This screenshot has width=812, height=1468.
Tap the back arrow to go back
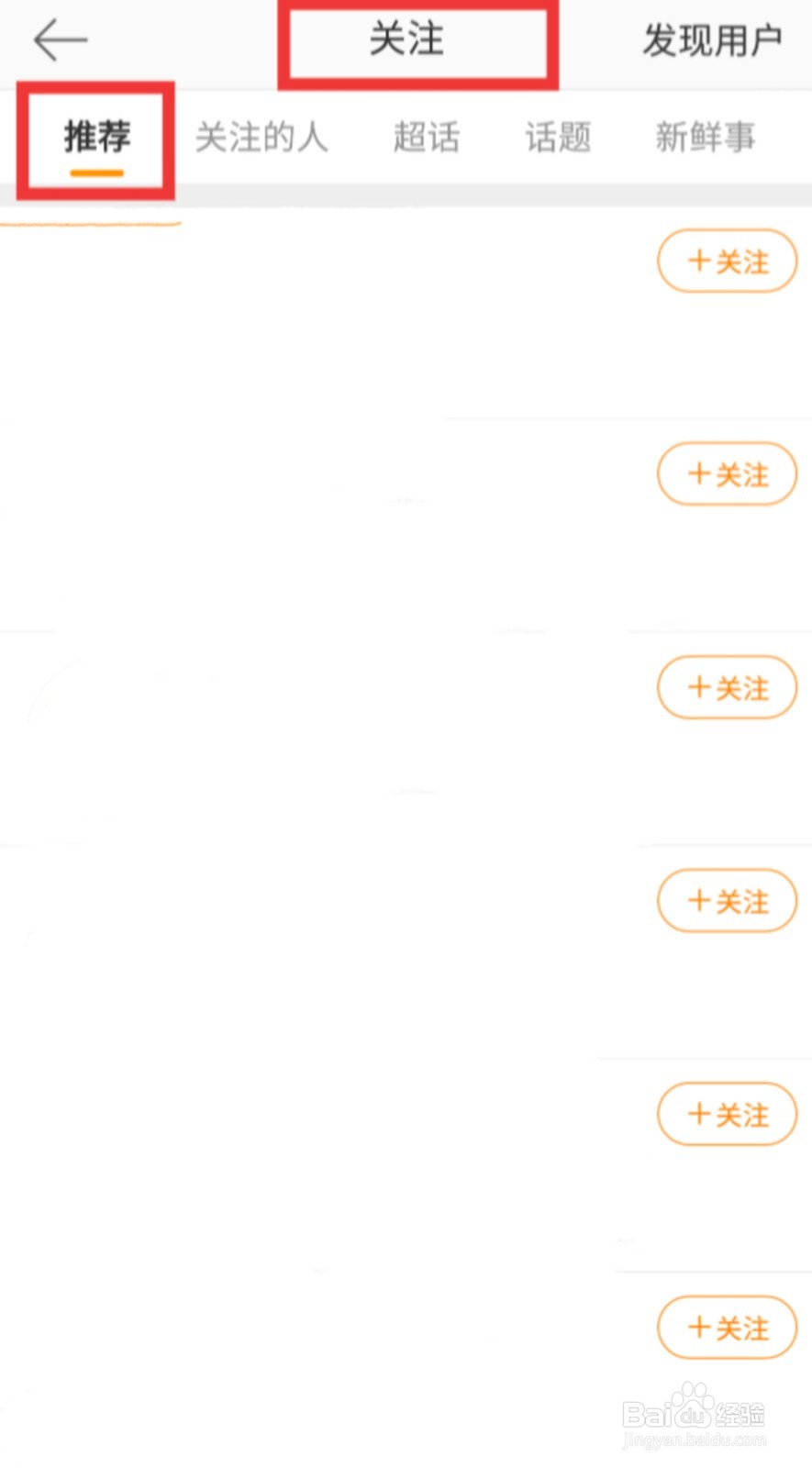tap(59, 40)
